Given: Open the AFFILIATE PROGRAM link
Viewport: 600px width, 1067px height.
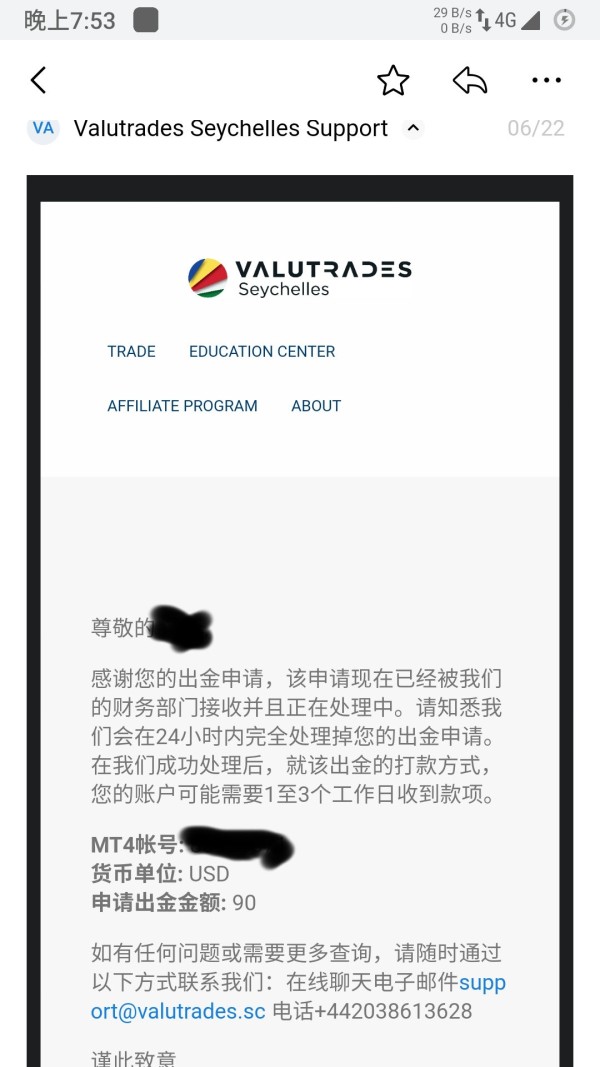Looking at the screenshot, I should click(x=182, y=406).
